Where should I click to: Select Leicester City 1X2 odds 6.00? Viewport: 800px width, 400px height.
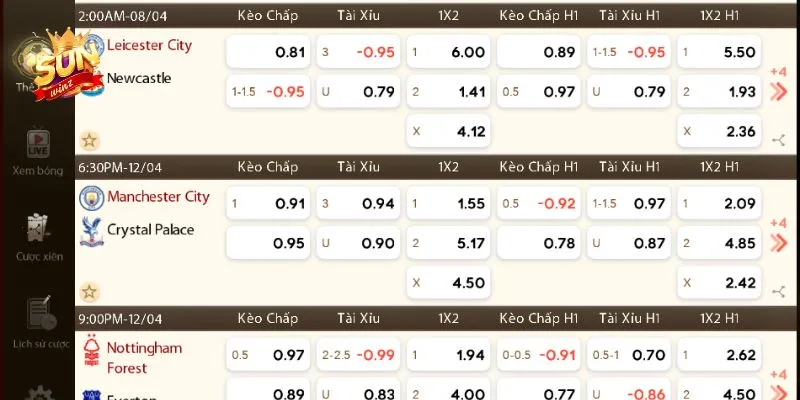click(447, 52)
